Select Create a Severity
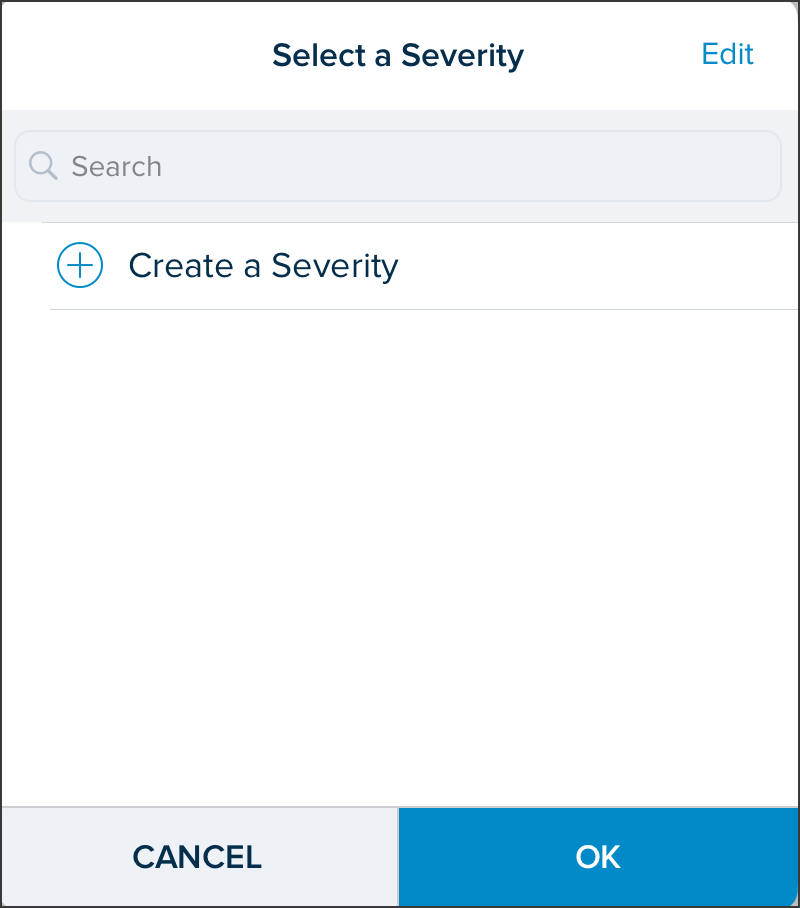 pos(424,266)
